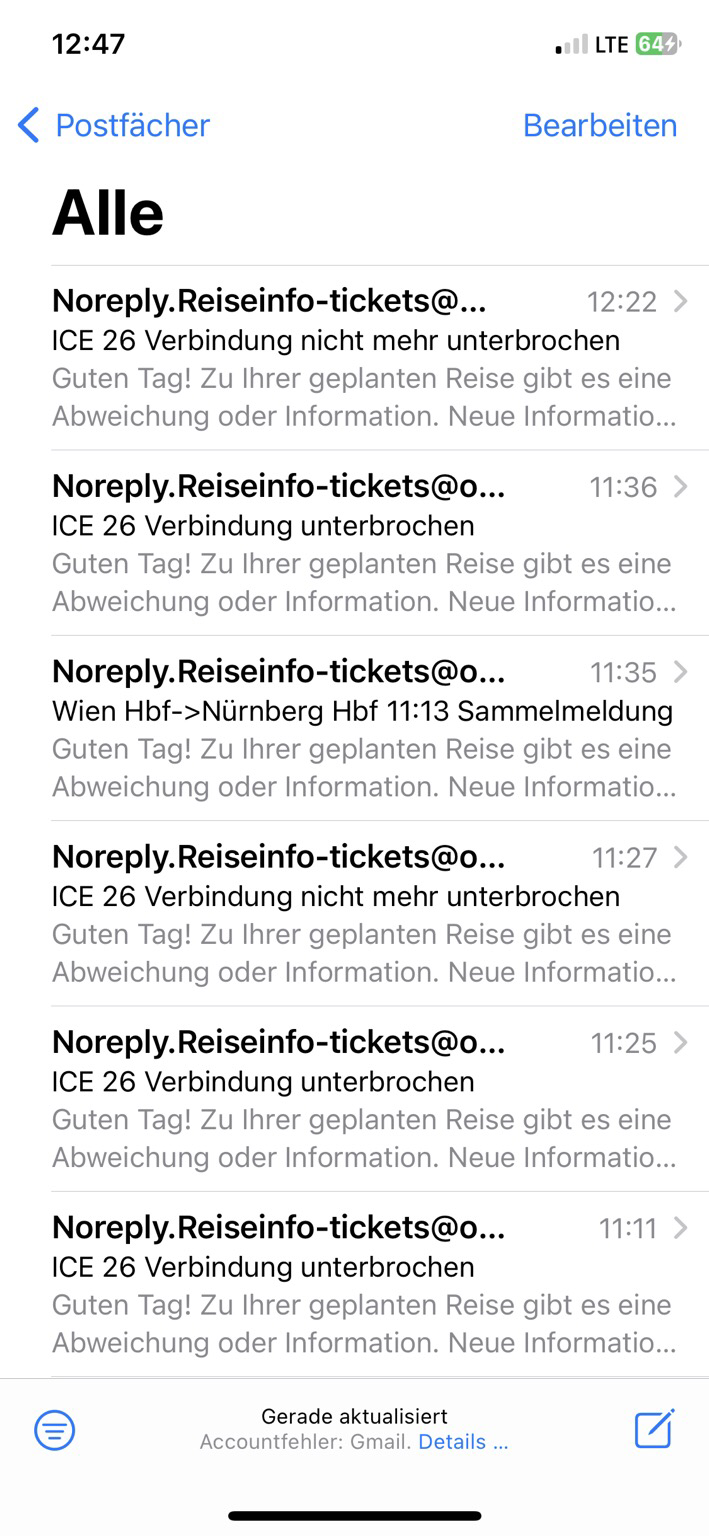Compose a new email
The width and height of the screenshot is (709, 1536).
click(x=655, y=1429)
